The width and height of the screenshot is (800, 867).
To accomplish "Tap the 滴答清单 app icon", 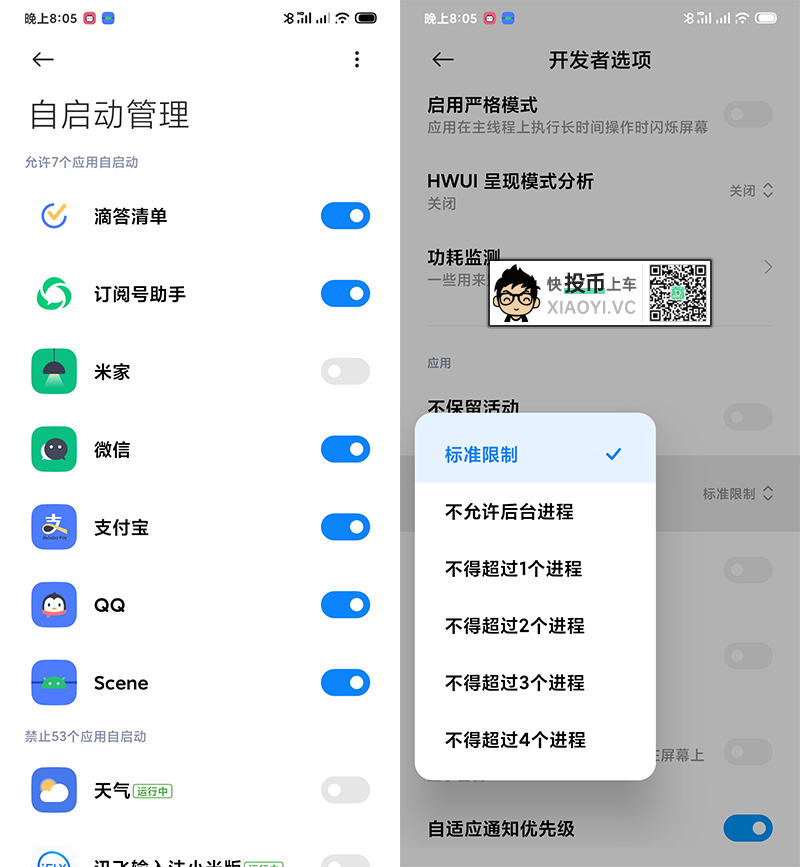I will (x=53, y=216).
